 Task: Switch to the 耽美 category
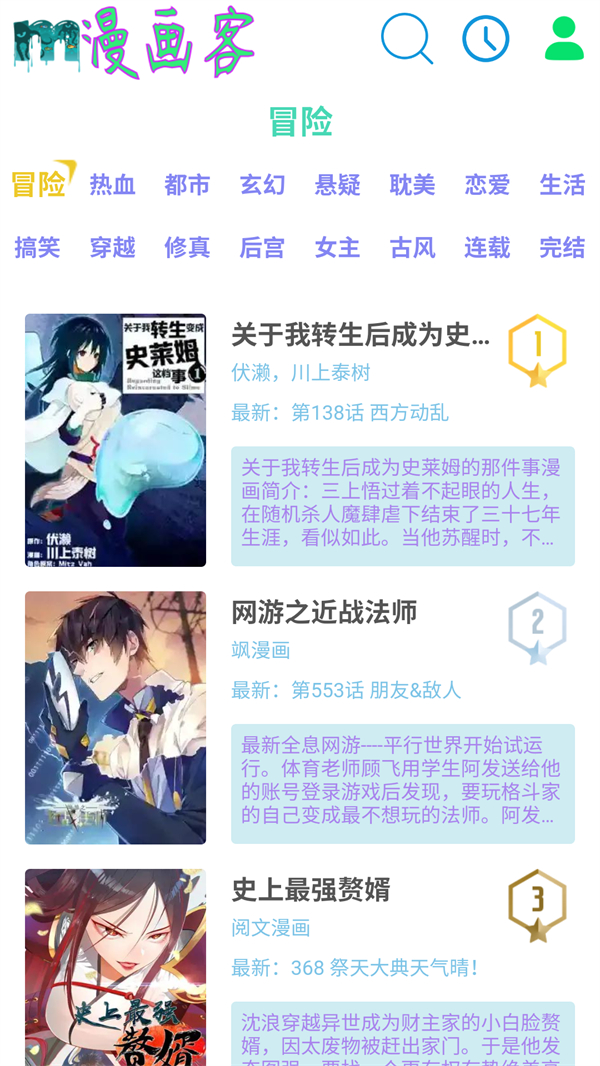point(412,185)
